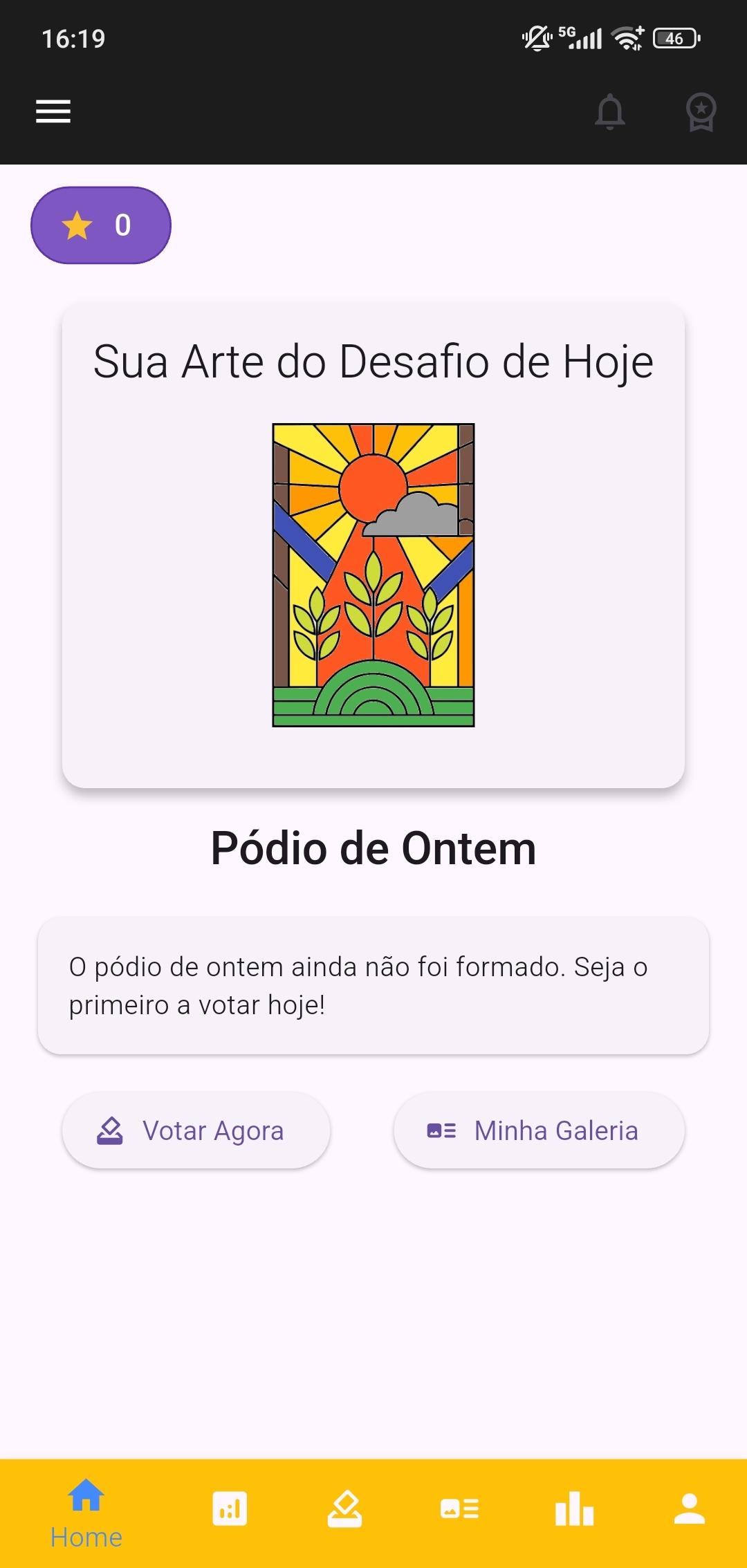The width and height of the screenshot is (747, 1568).
Task: Switch to the gallery tab in bottom bar
Action: [x=459, y=1509]
